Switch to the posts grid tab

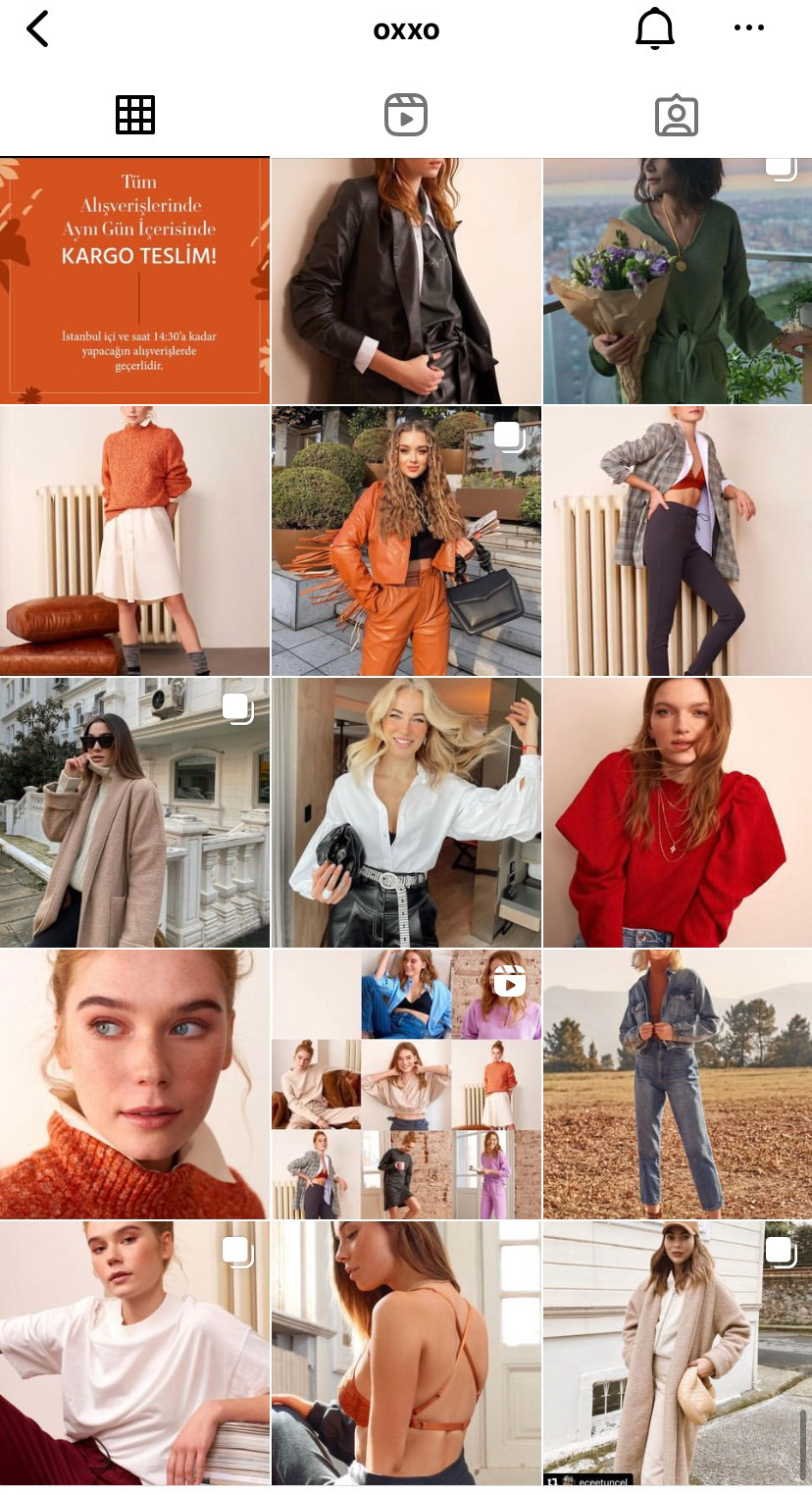click(x=135, y=115)
